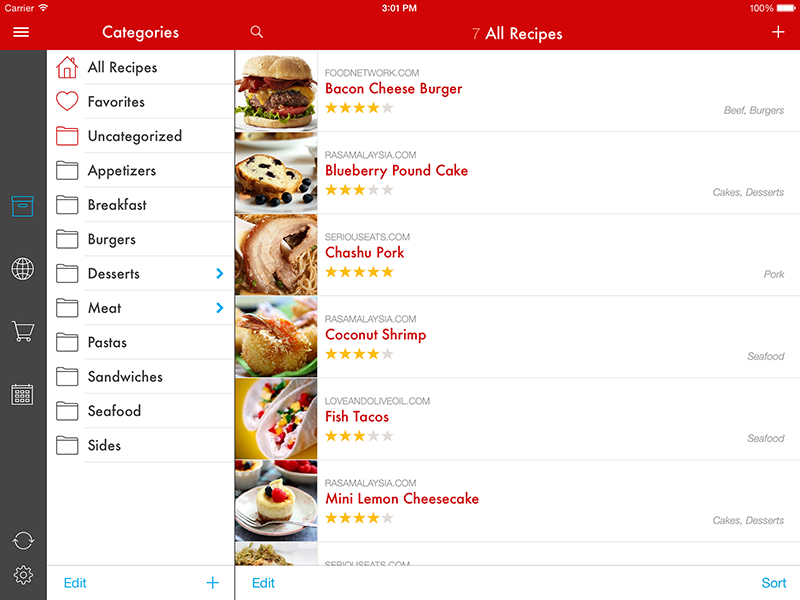Open the settings gear

point(23,575)
